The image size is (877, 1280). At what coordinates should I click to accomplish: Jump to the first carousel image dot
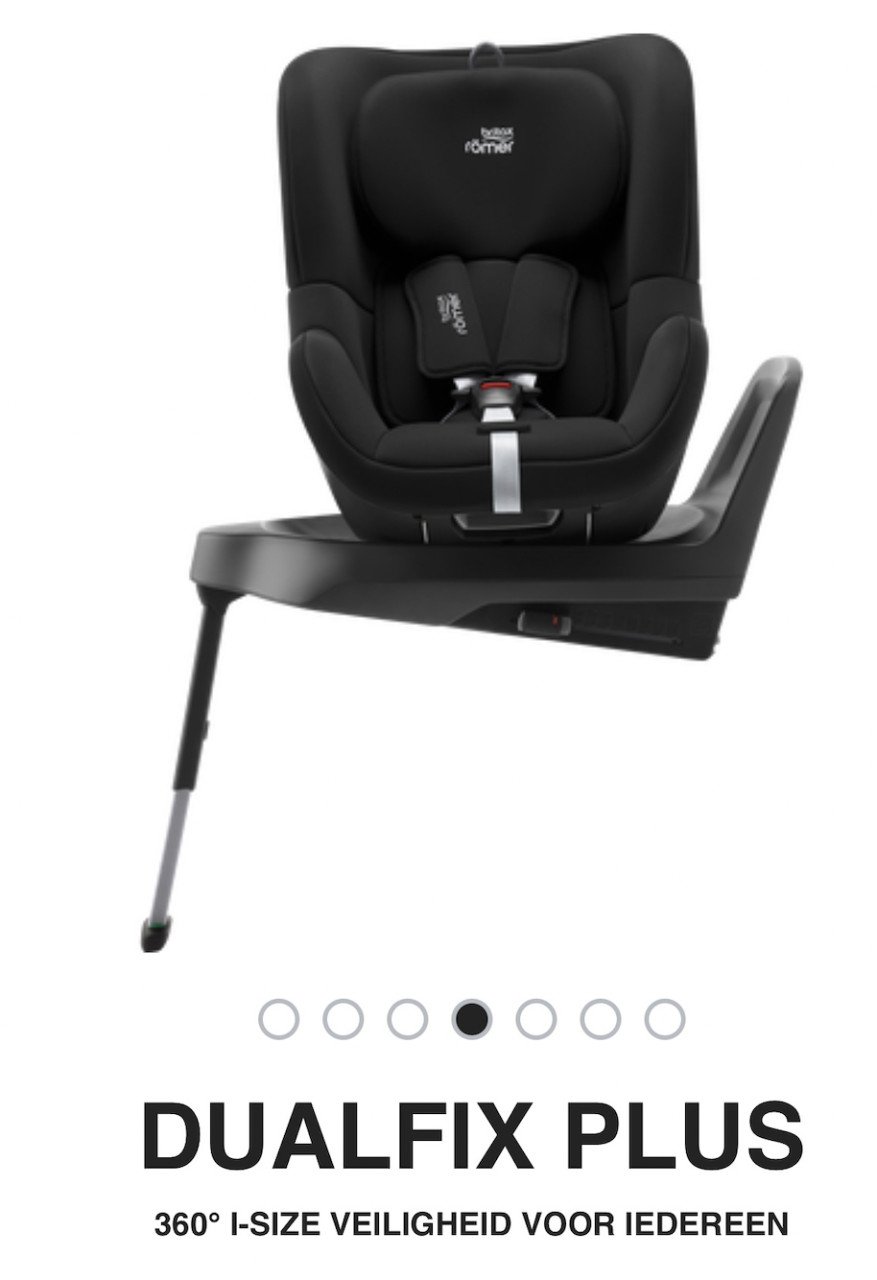(279, 1019)
